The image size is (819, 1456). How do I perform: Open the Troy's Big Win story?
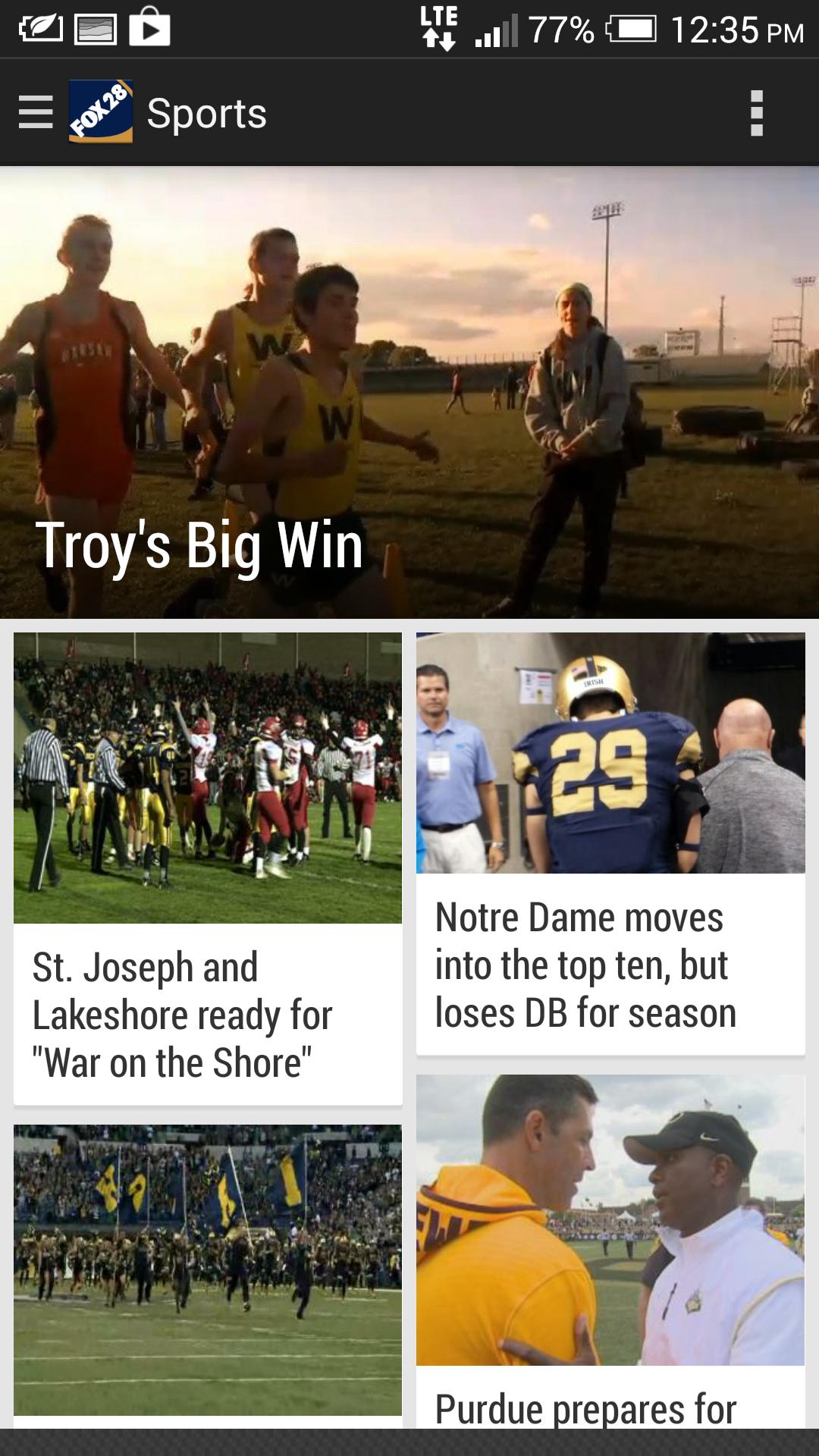(x=409, y=392)
